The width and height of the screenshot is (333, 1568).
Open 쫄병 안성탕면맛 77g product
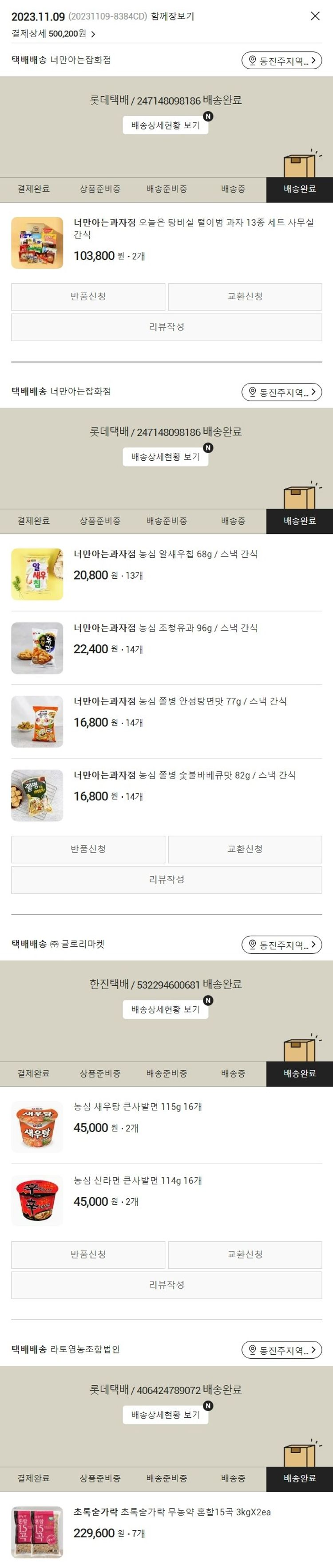[x=180, y=701]
